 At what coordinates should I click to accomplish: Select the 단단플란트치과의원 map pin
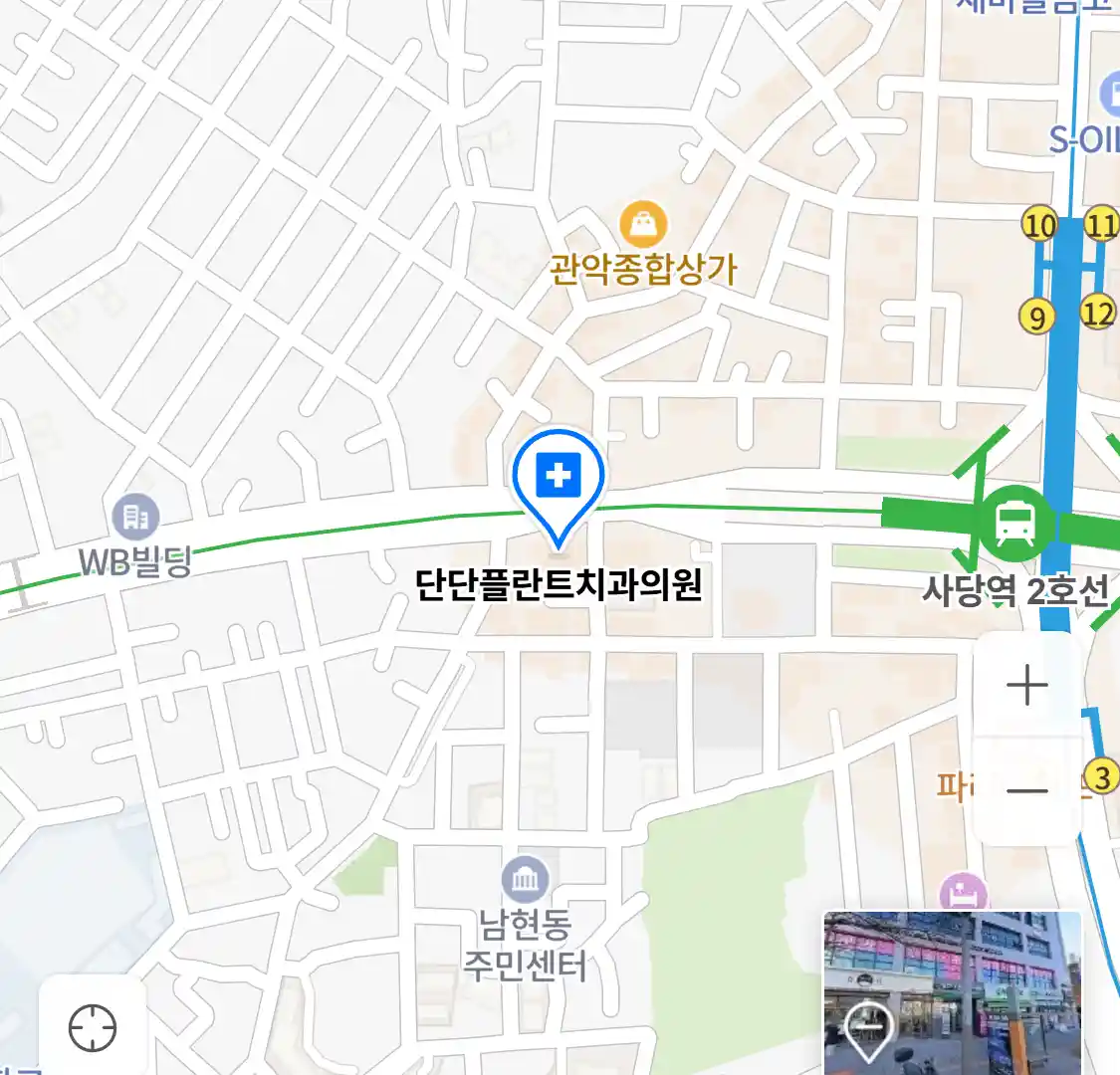coord(559,480)
